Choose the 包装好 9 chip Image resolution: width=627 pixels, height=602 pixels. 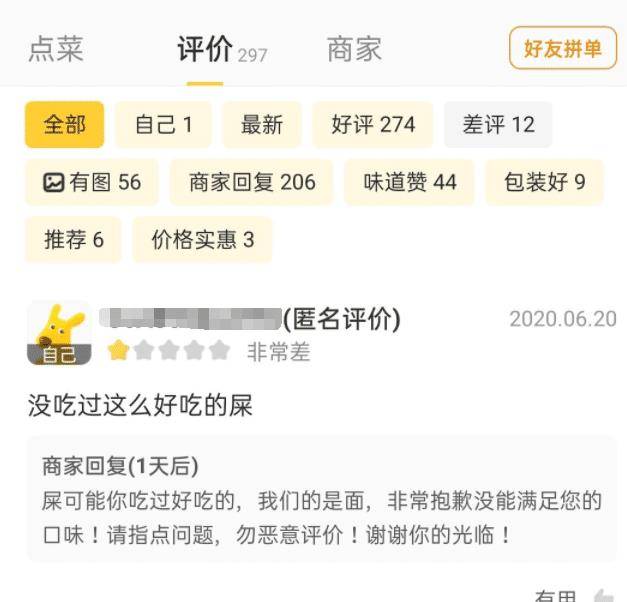click(x=544, y=182)
